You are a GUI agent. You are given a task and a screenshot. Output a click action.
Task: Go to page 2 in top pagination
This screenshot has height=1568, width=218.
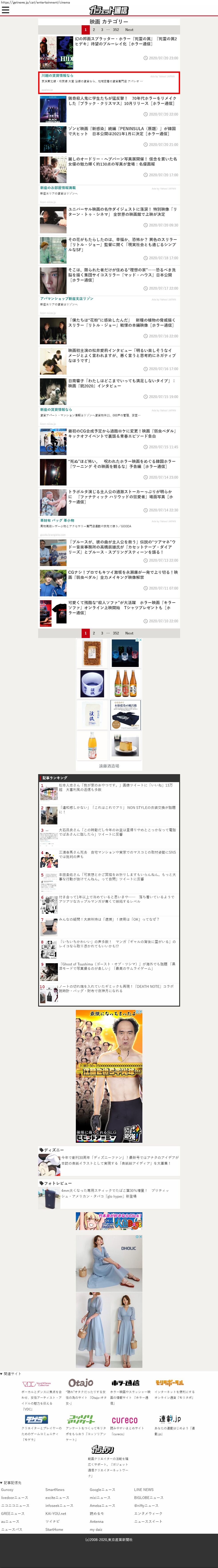pos(94,29)
